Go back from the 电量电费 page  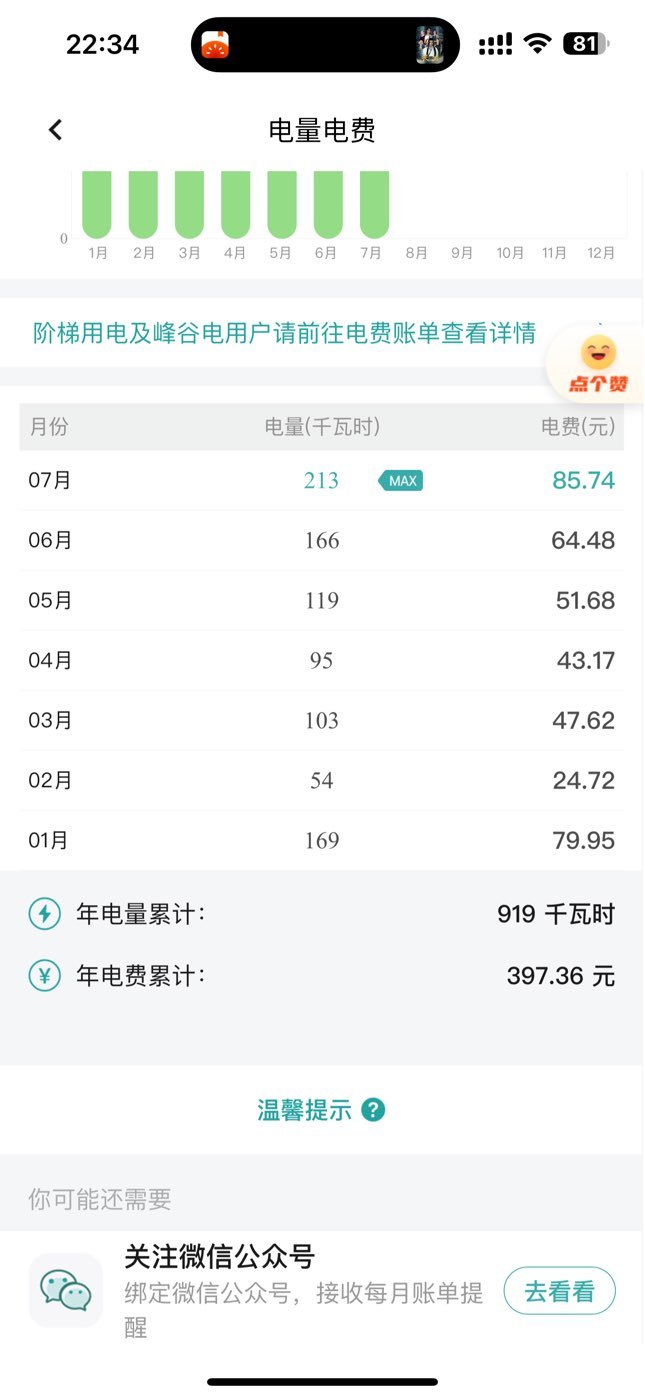coord(55,130)
